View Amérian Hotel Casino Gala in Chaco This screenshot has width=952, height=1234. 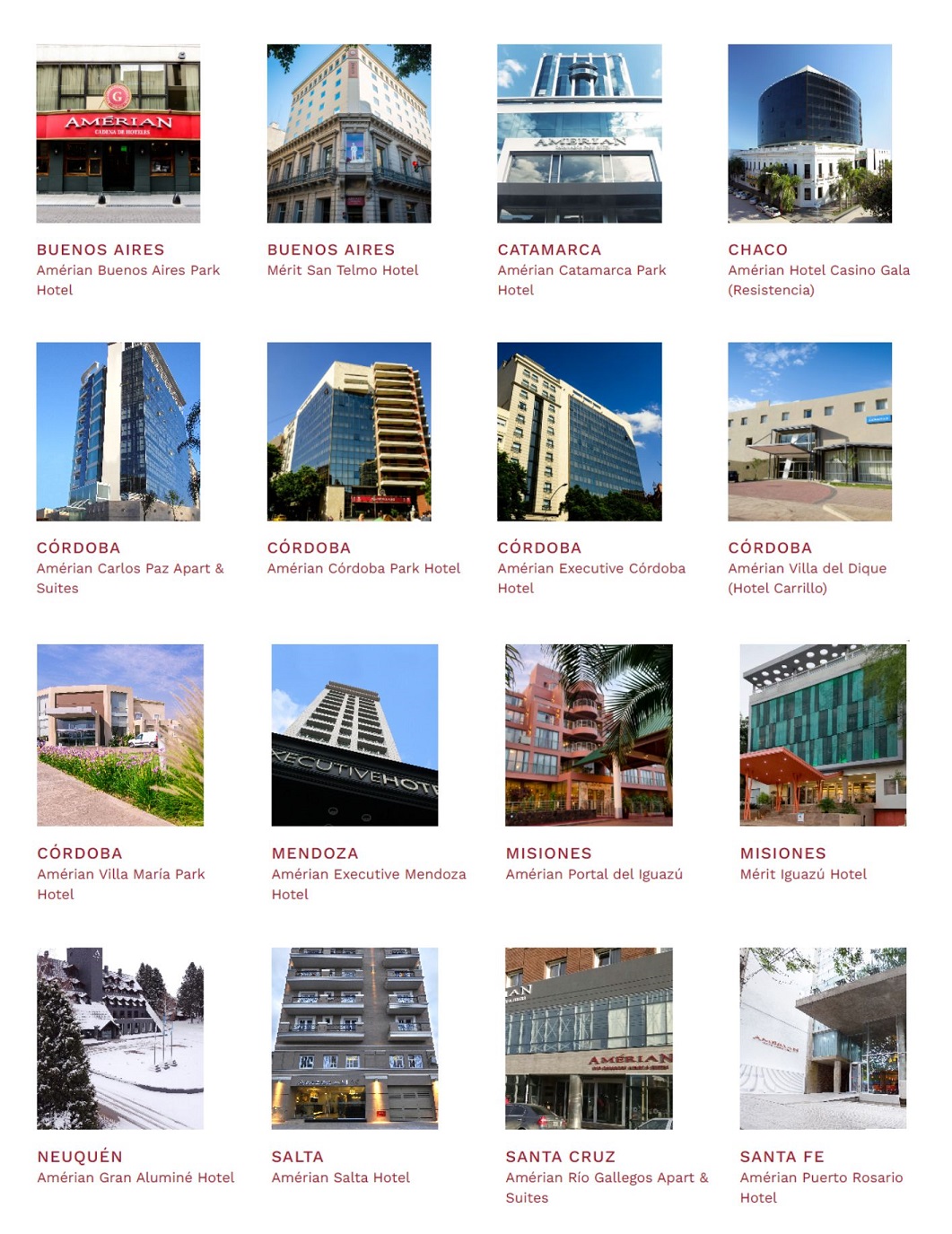(809, 134)
